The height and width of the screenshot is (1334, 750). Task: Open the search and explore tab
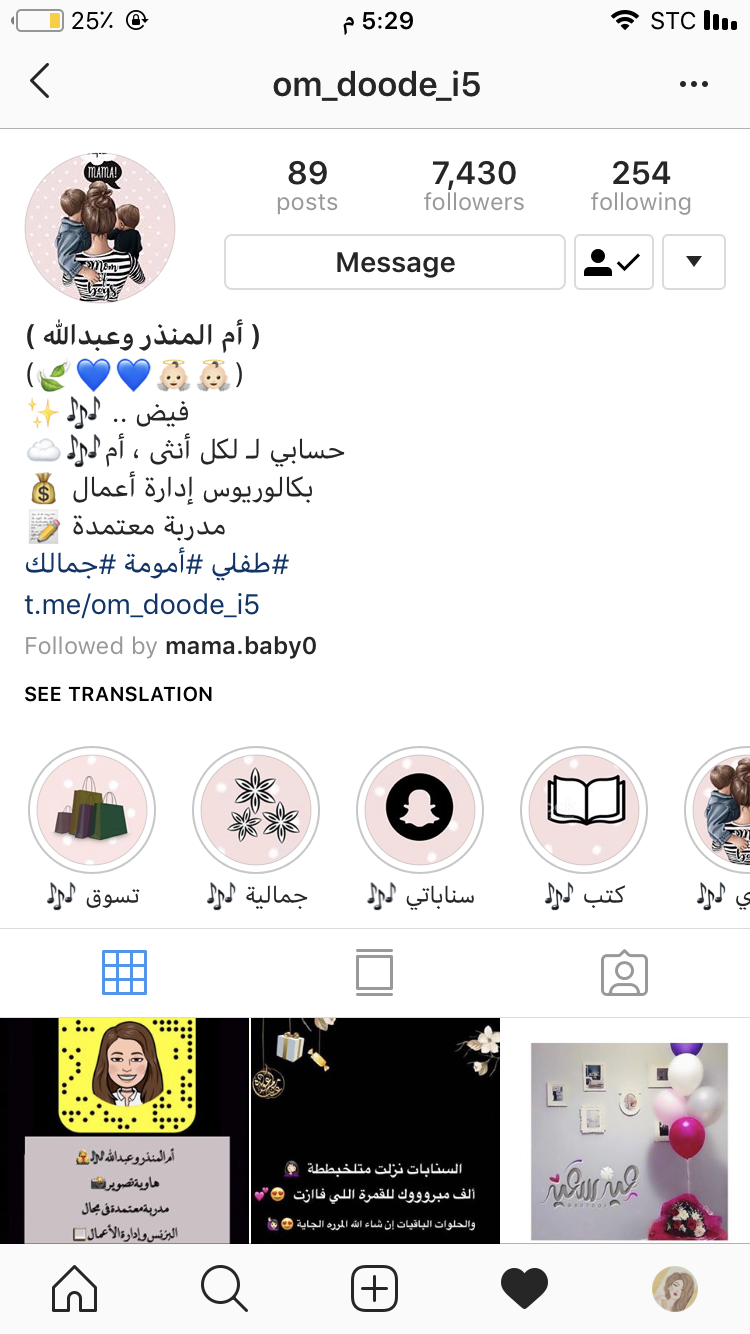coord(224,1289)
